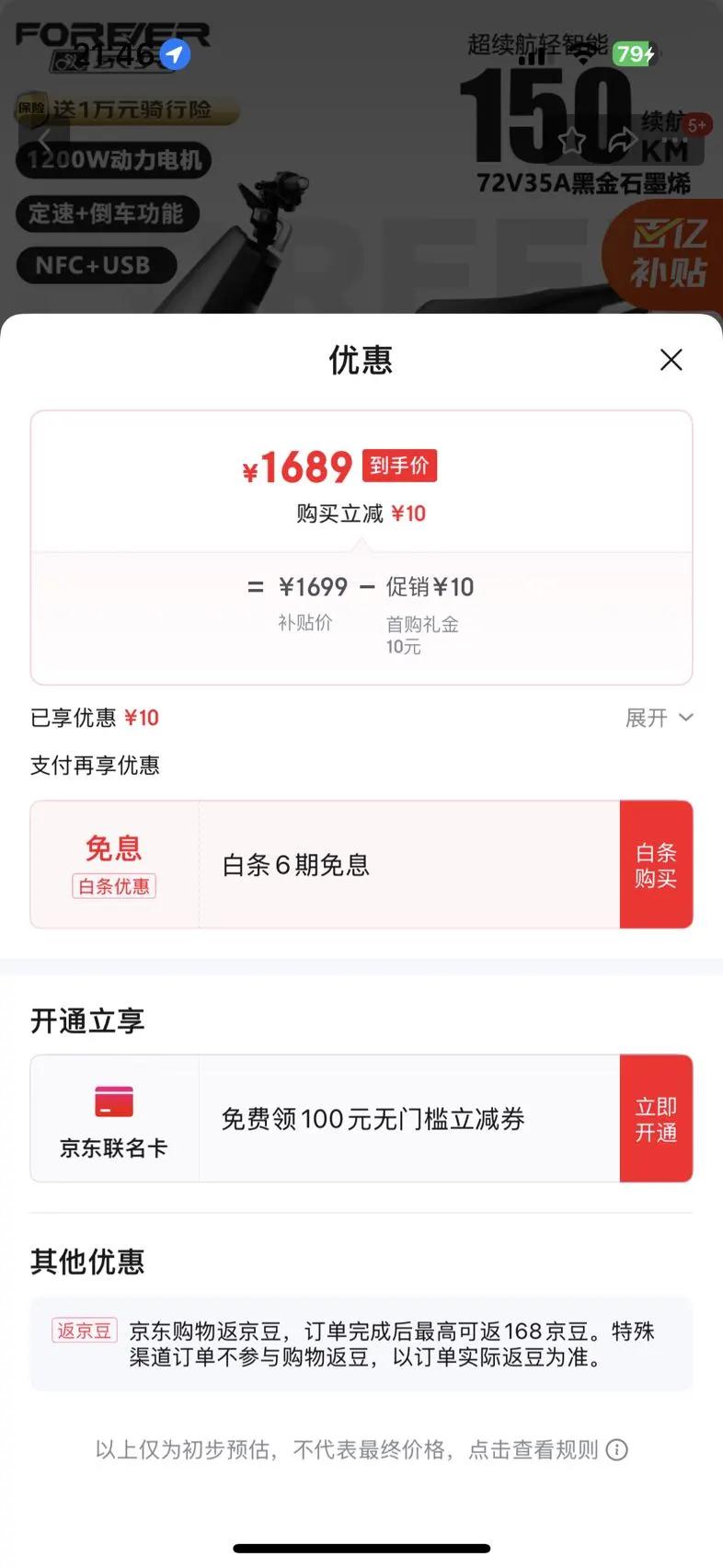Close the 优惠 discount sheet
The image size is (723, 1568).
(x=671, y=360)
